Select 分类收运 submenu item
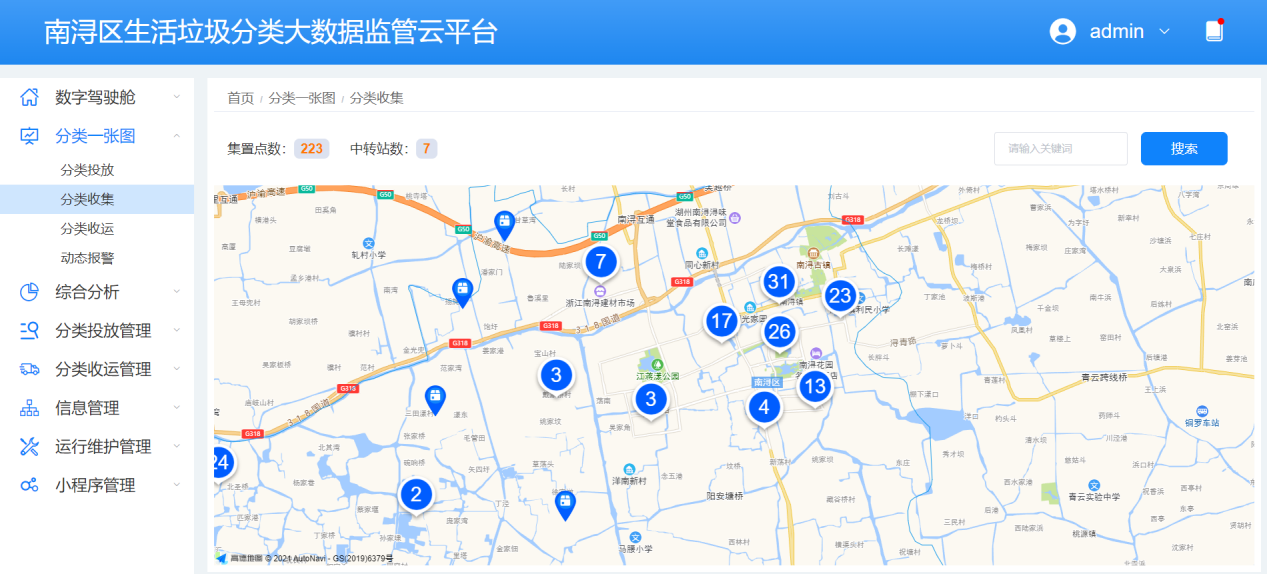 (x=87, y=228)
